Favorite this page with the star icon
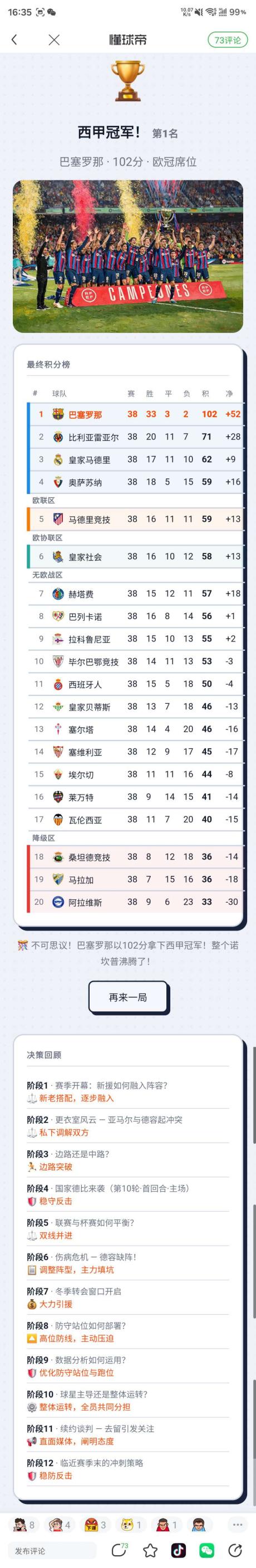This screenshot has width=256, height=1568. click(150, 1550)
